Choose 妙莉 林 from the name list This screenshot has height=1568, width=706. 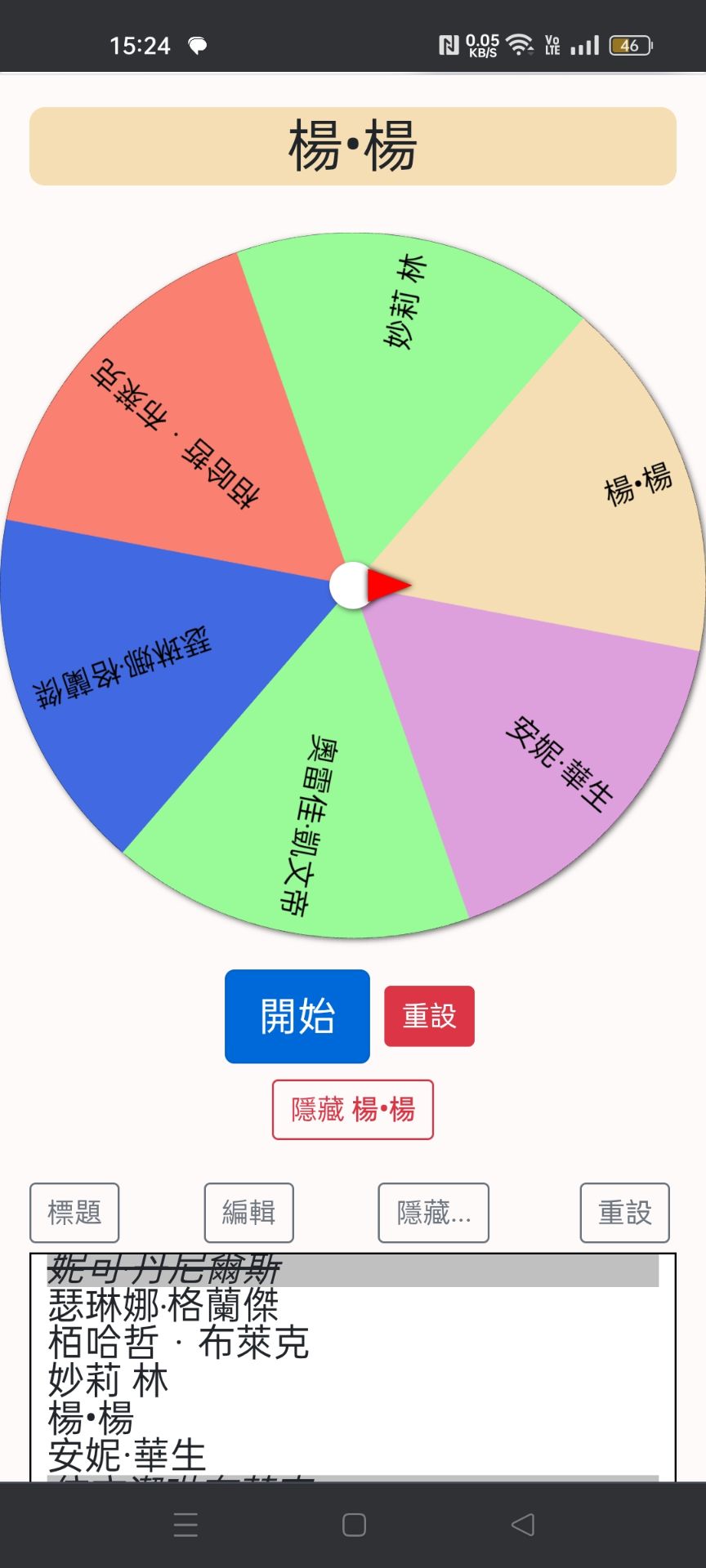pyautogui.click(x=108, y=1380)
